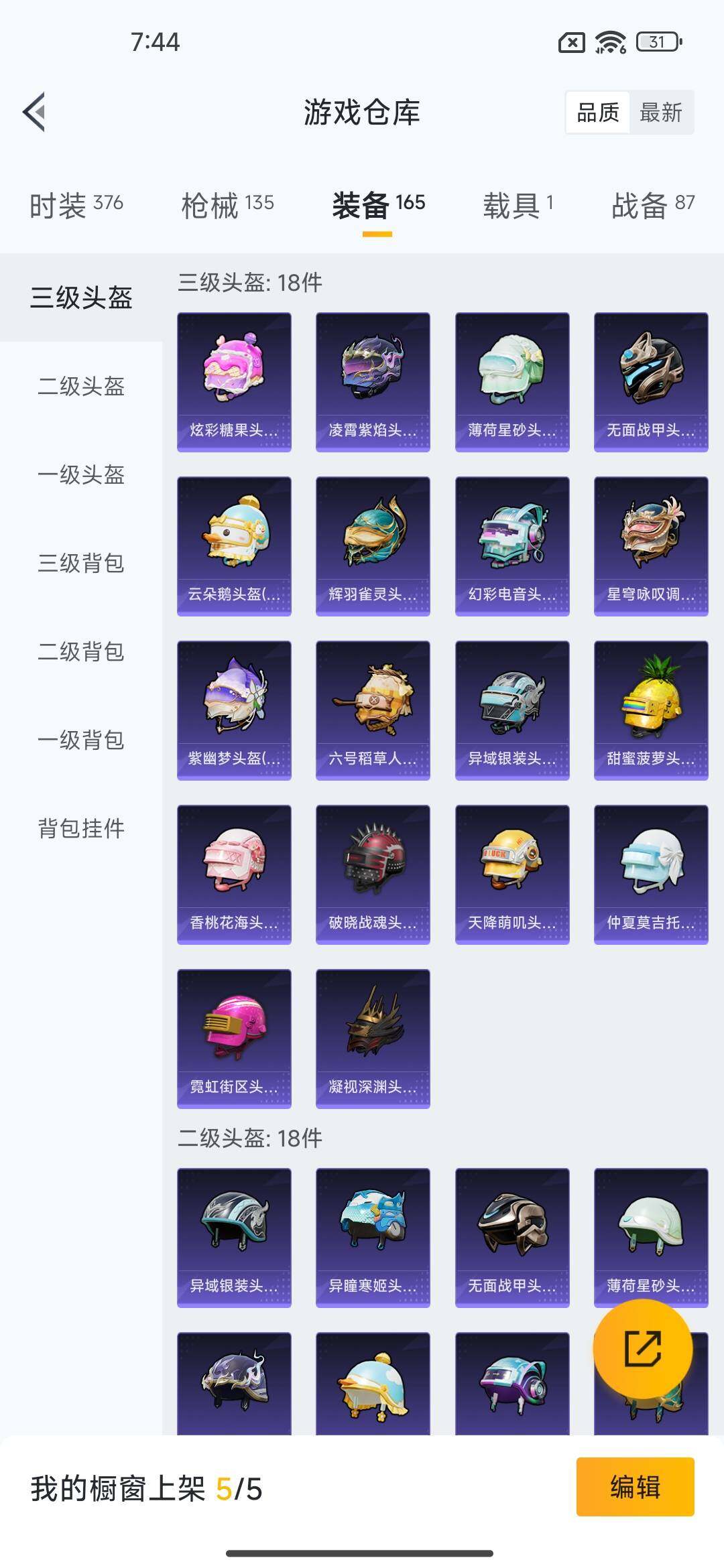Open the 载具 tab
Viewport: 724px width, 1568px height.
point(518,205)
